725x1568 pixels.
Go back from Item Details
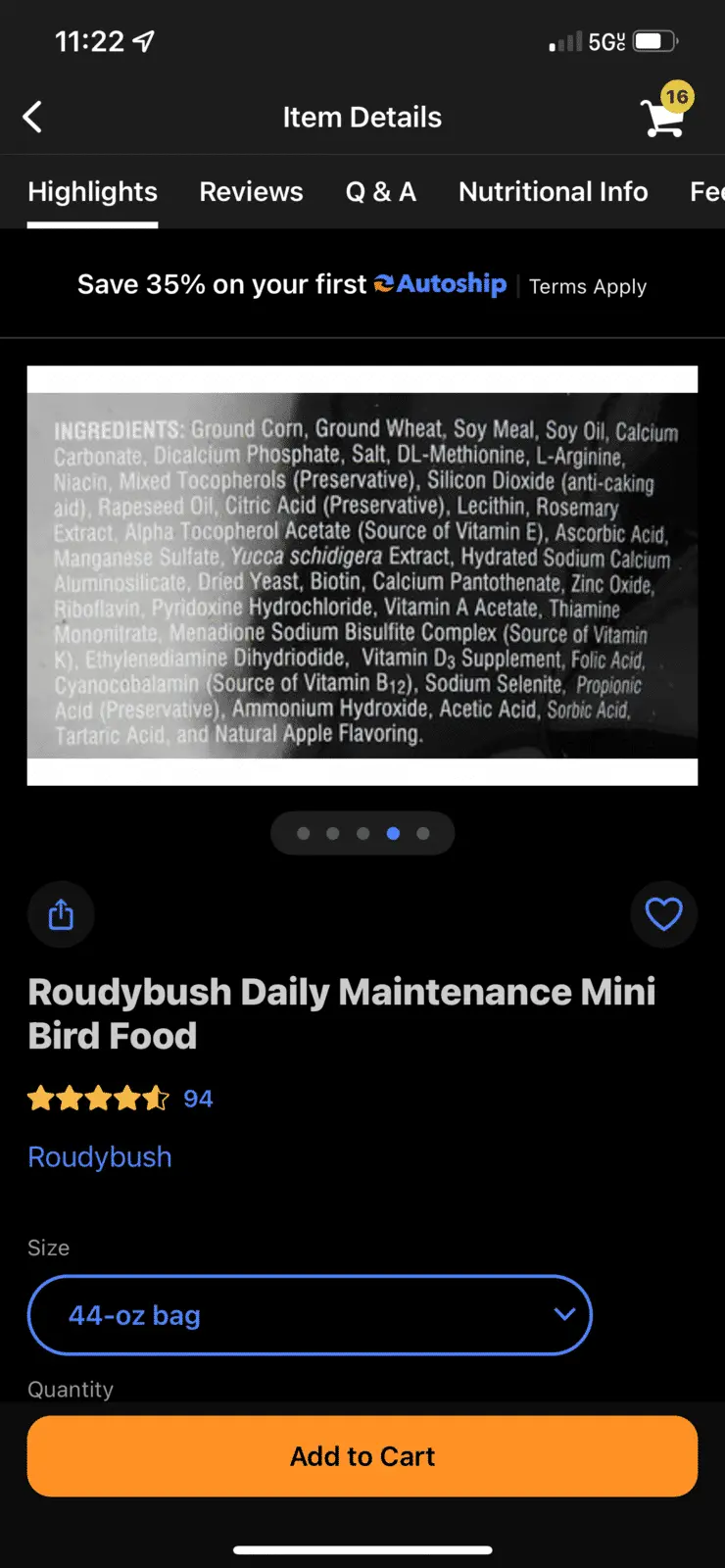(x=33, y=118)
